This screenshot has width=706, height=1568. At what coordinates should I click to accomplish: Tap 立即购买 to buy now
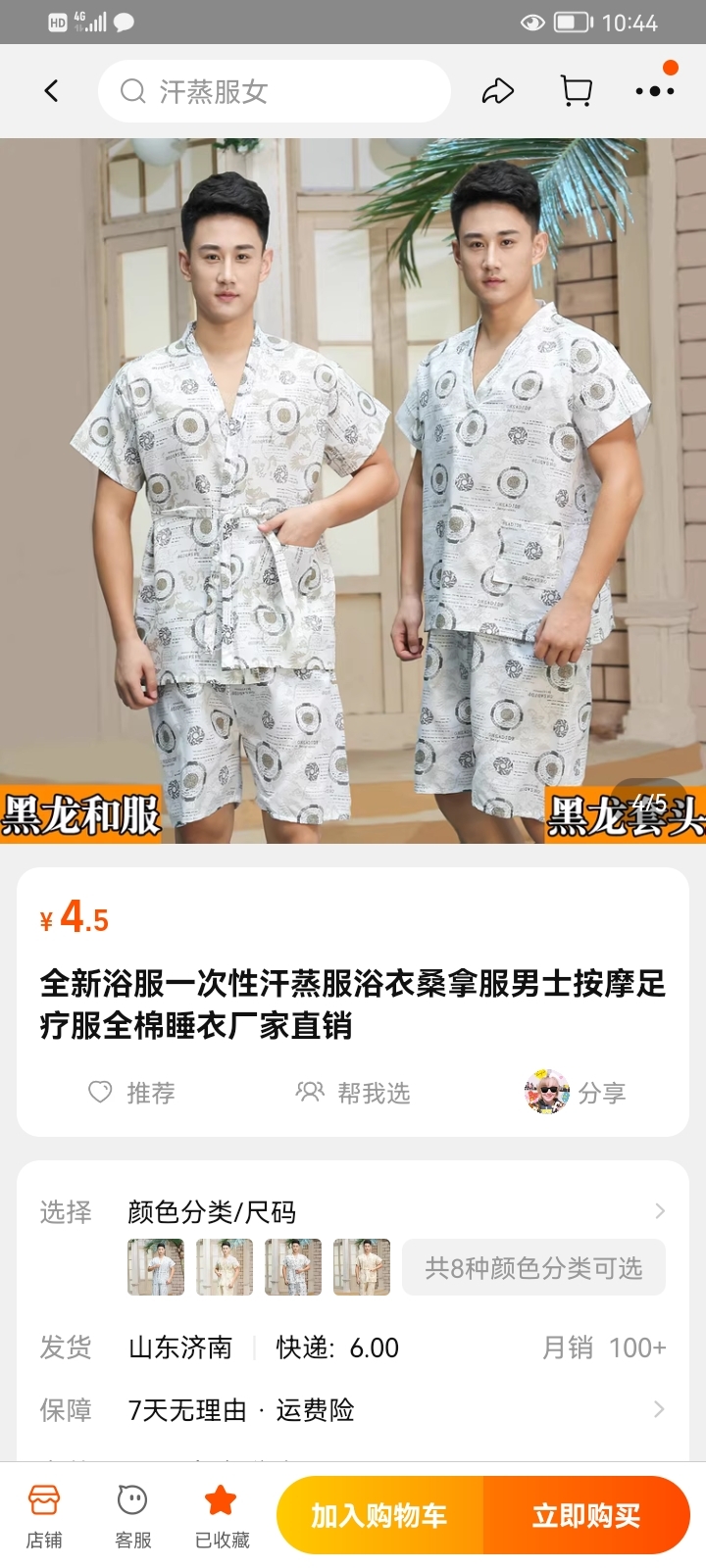point(586,1515)
